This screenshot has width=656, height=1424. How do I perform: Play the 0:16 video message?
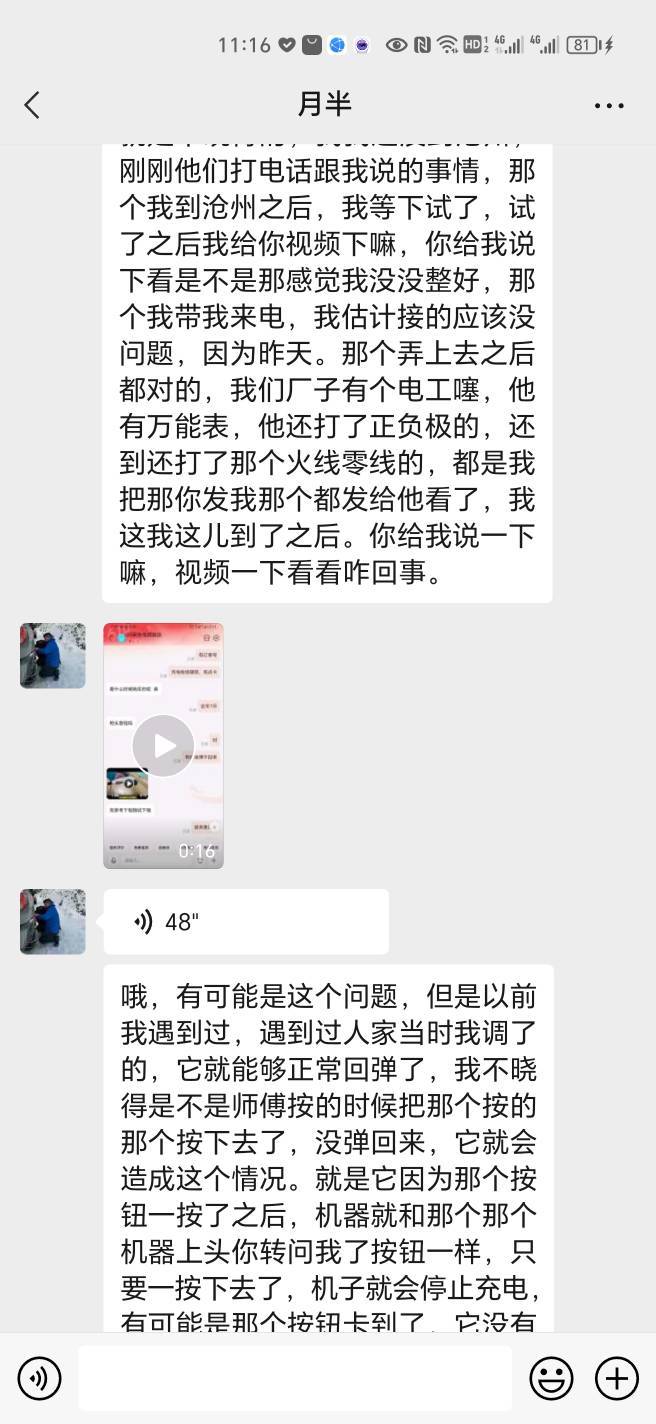pos(163,745)
